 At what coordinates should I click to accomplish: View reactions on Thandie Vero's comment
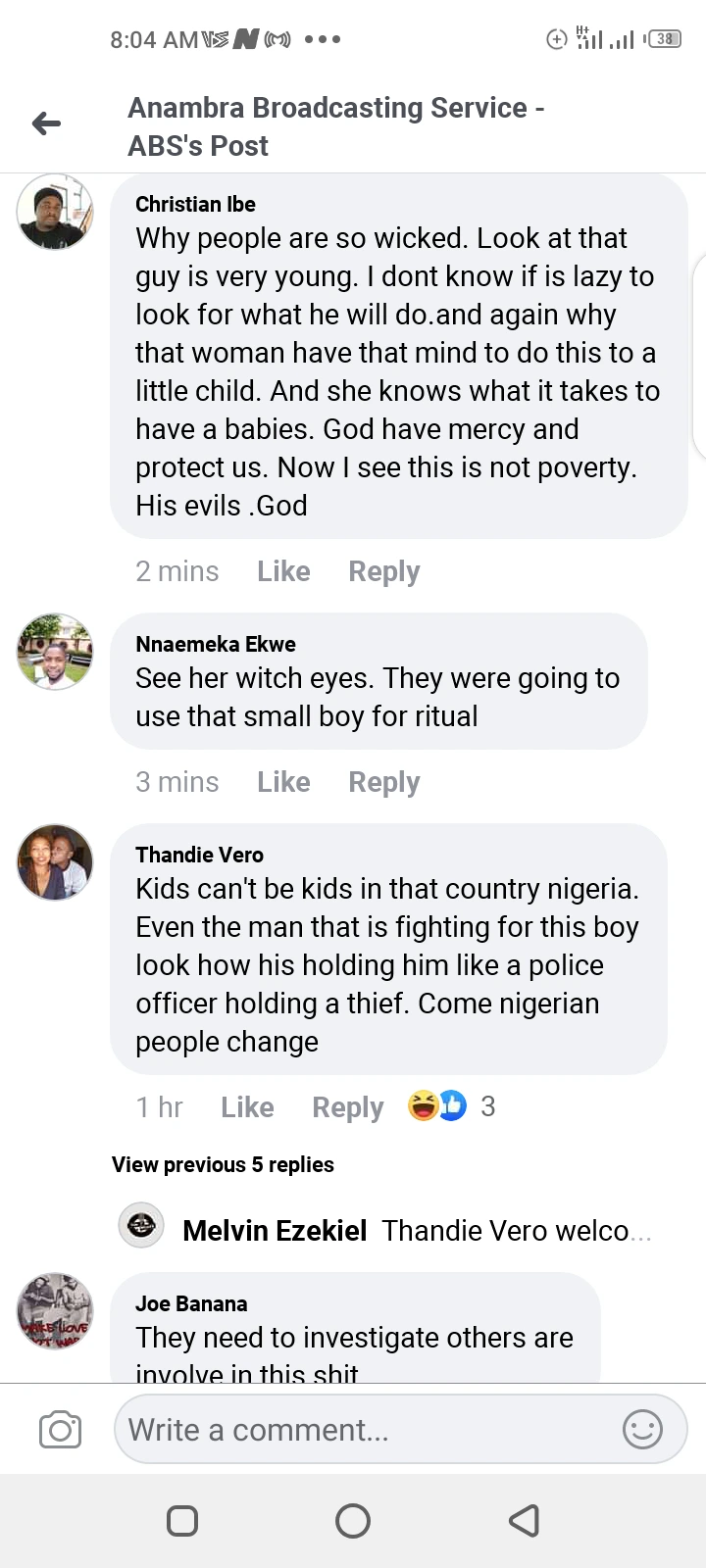[x=451, y=1106]
